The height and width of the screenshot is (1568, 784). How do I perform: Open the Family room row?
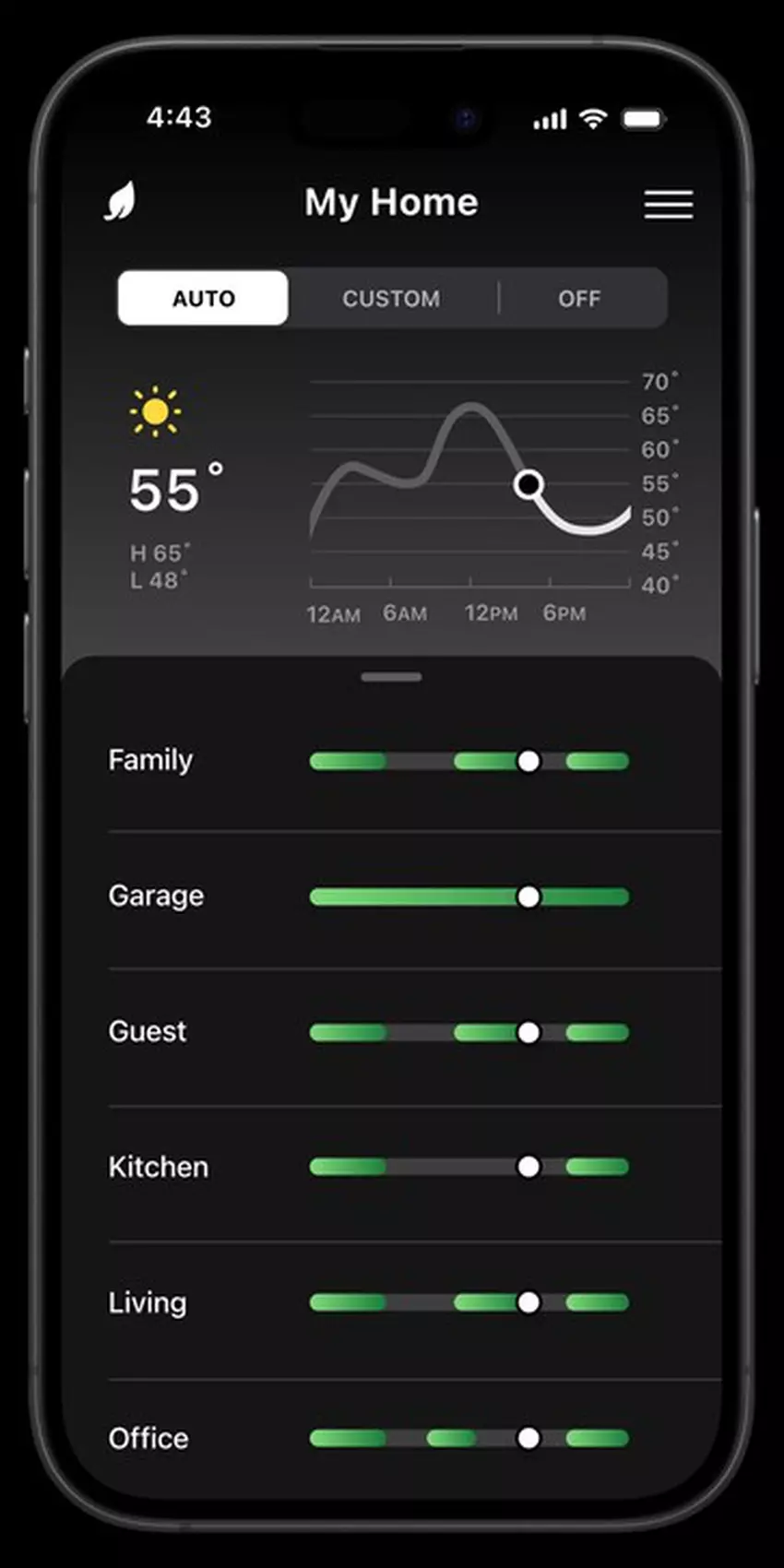tap(150, 760)
